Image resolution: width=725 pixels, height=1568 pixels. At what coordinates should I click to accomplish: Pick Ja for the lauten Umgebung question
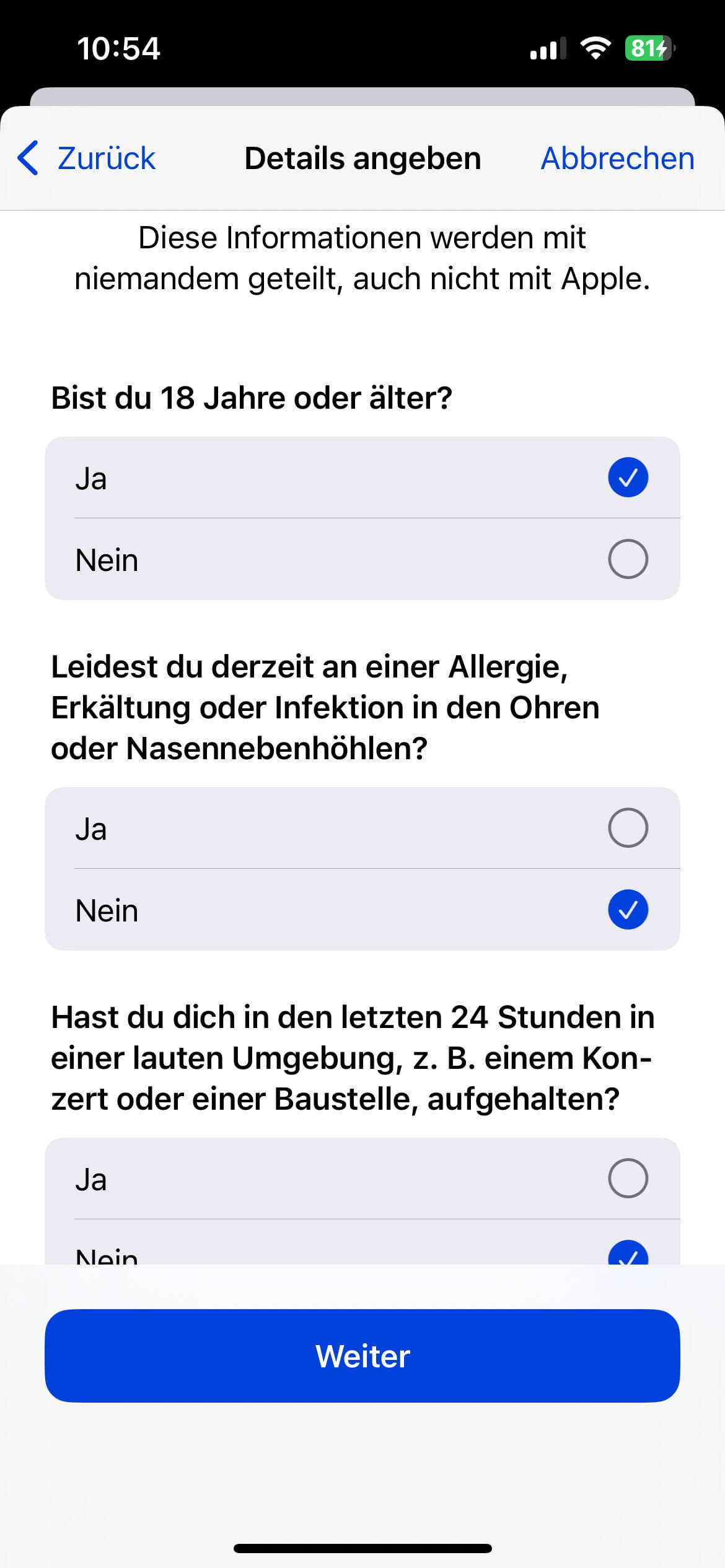362,1179
